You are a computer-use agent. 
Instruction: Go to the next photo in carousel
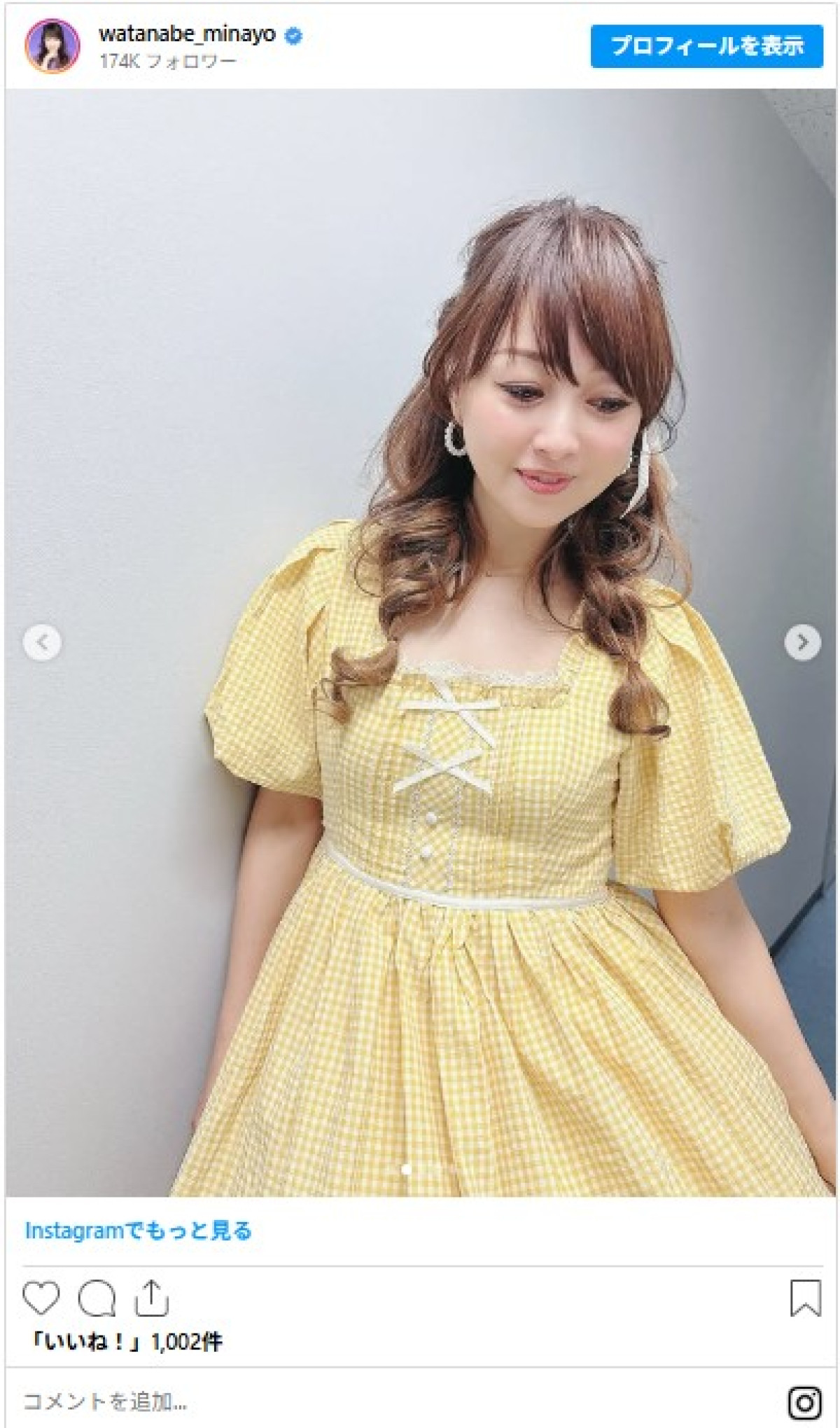tap(802, 642)
